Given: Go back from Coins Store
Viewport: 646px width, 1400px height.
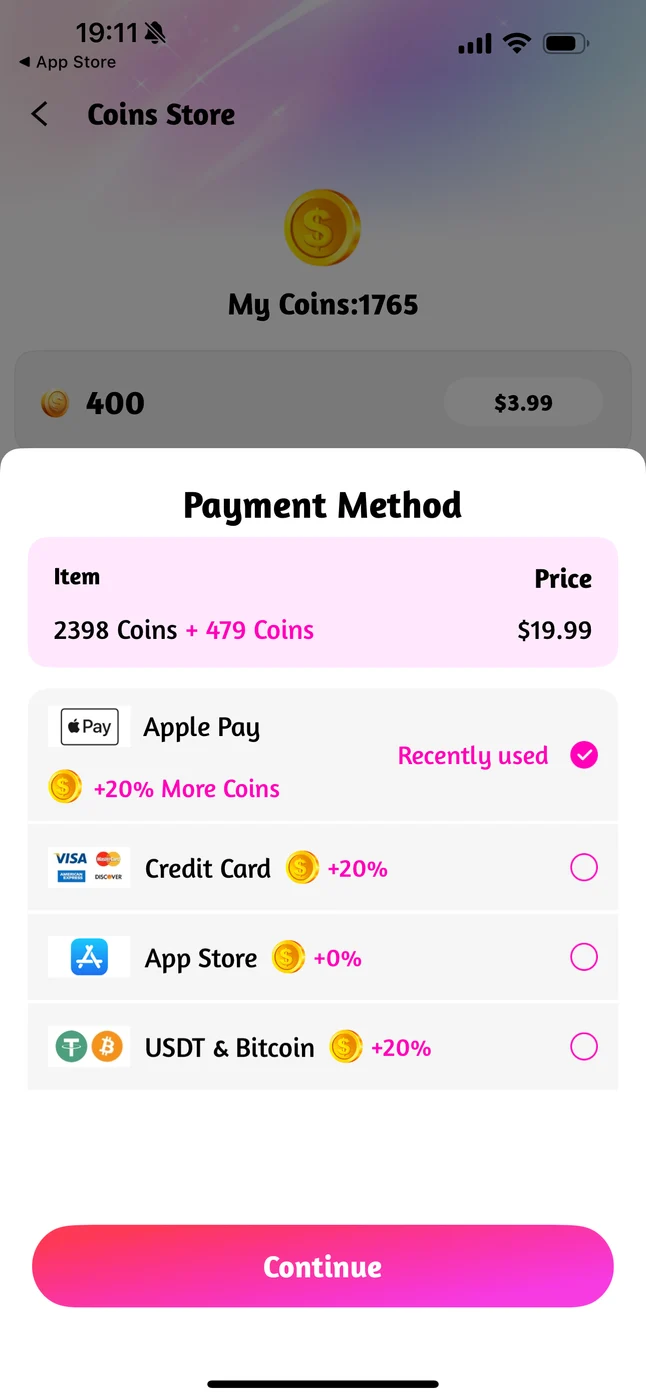Looking at the screenshot, I should tap(40, 114).
